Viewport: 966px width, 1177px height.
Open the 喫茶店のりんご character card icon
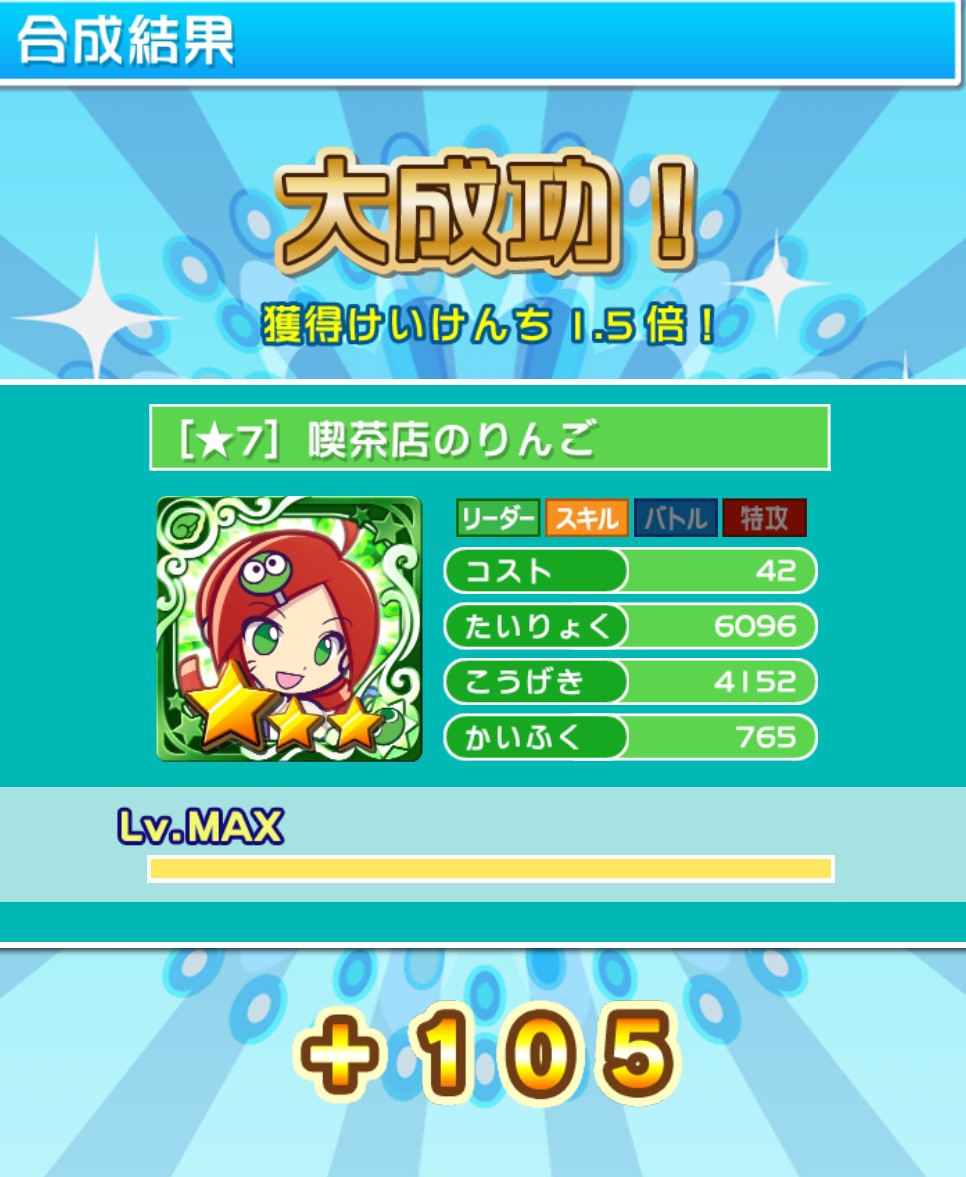[x=289, y=628]
